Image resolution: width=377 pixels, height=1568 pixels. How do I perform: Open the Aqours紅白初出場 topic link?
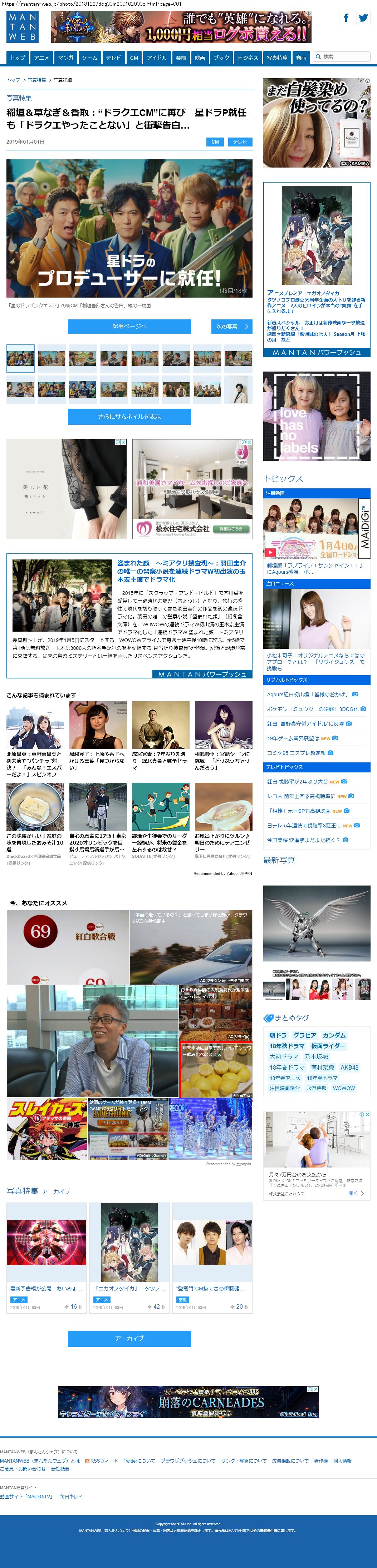point(308,694)
